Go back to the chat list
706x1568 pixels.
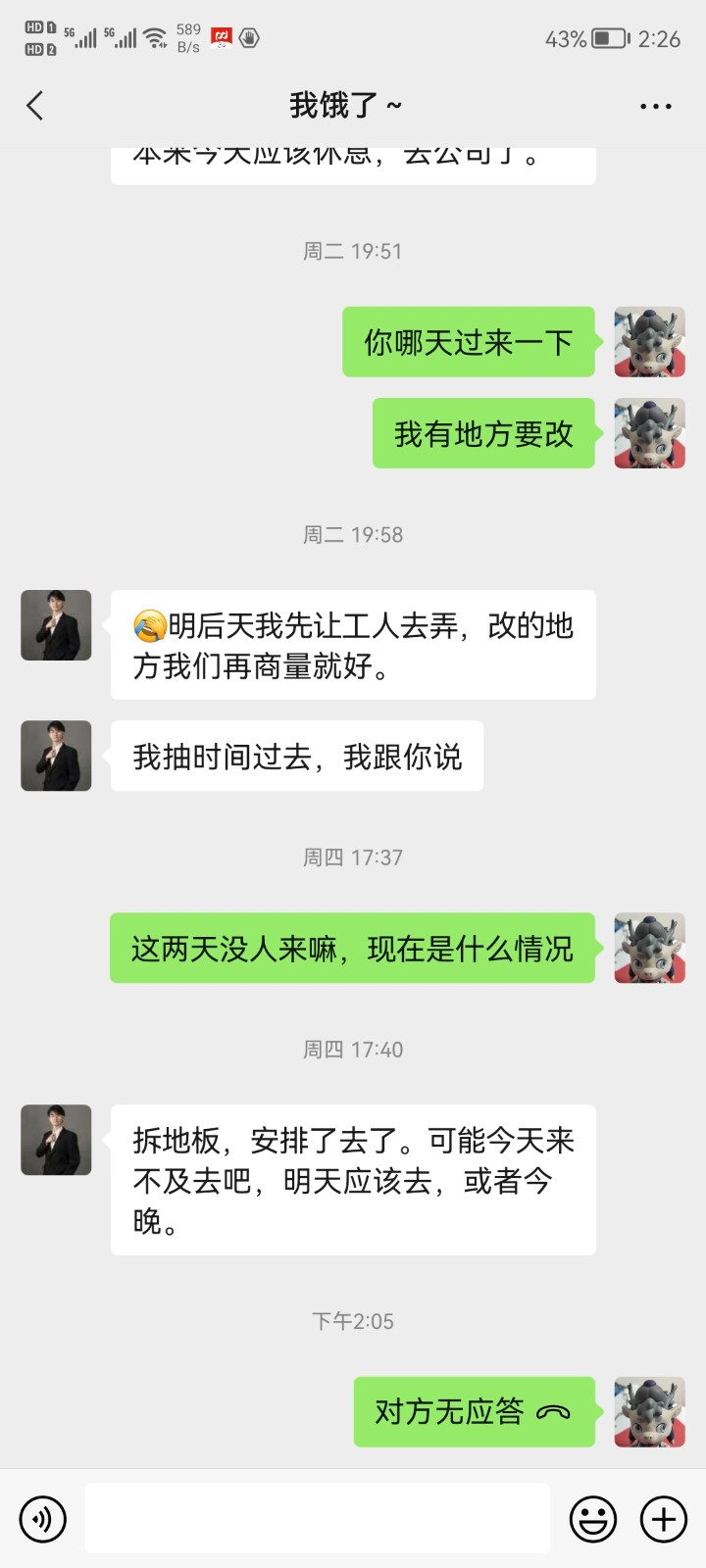click(35, 106)
